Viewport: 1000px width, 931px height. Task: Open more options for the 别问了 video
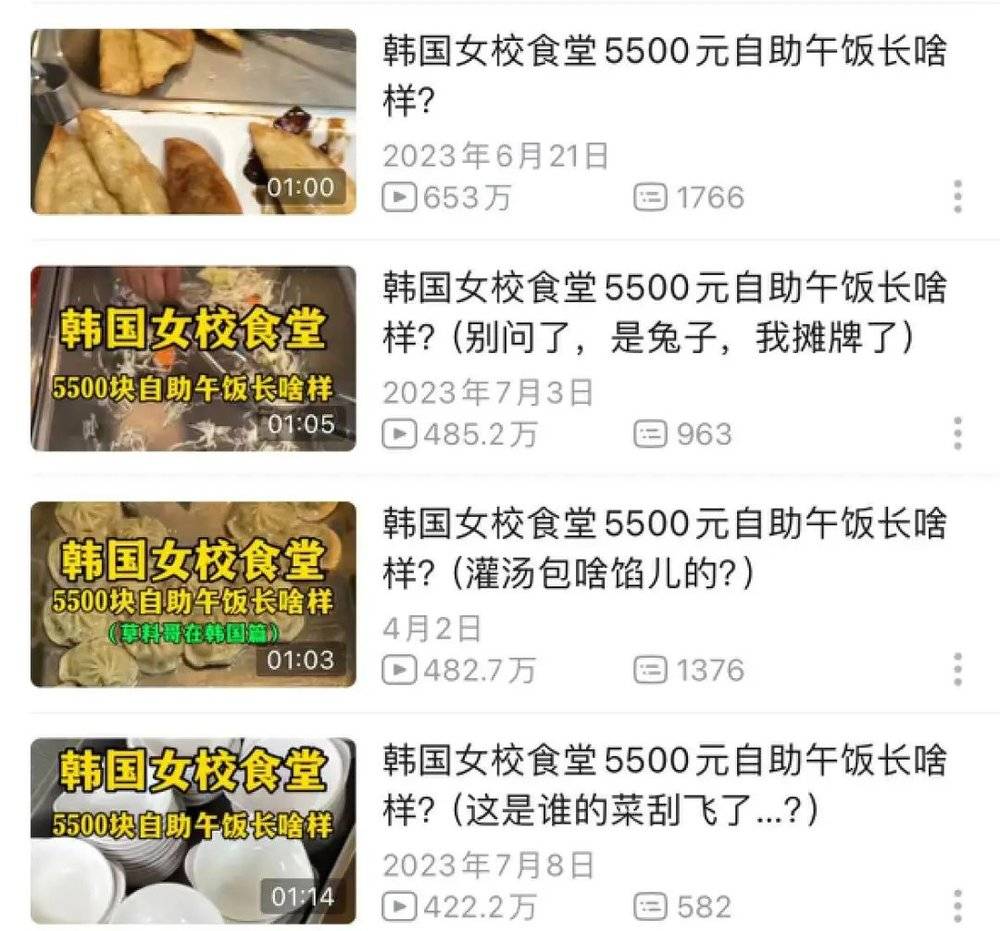pyautogui.click(x=957, y=433)
